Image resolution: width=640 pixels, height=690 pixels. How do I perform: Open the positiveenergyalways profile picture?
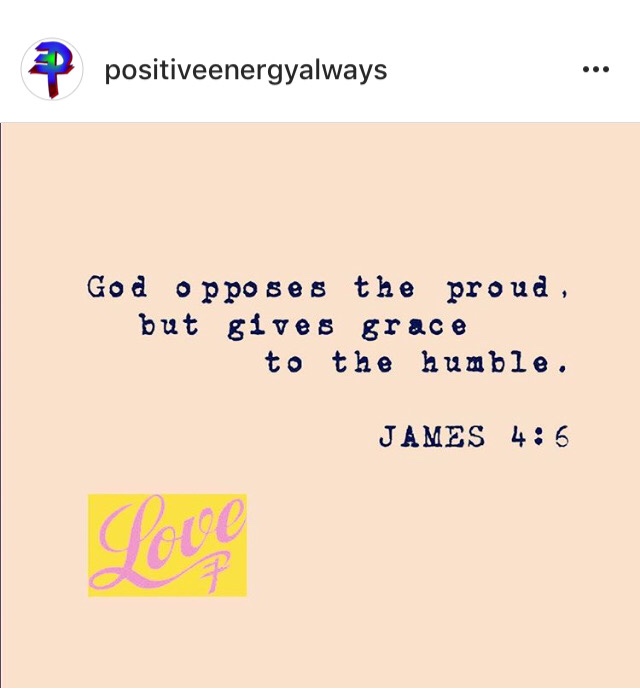51,70
